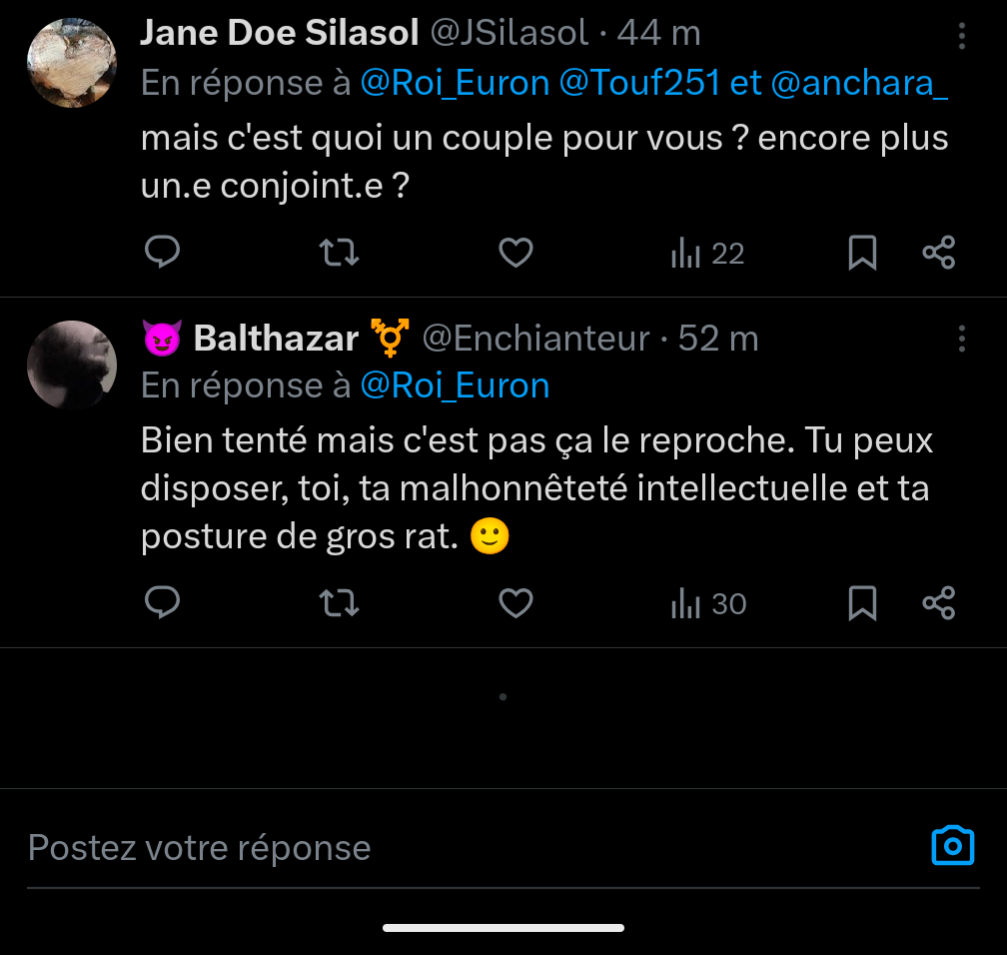View the @Roi_Euron link in Balthazar's reply

click(x=454, y=386)
